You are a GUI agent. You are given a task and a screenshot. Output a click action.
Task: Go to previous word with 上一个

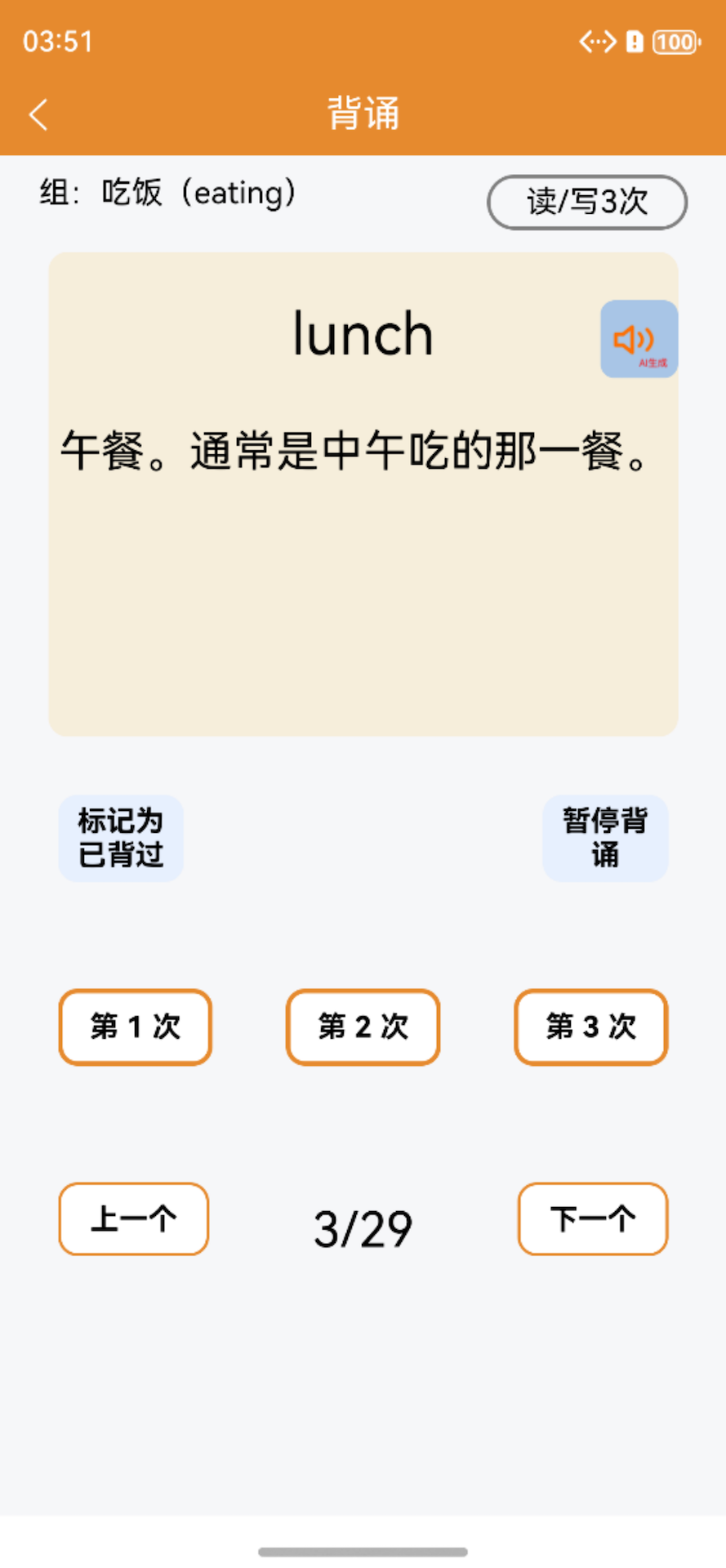[x=132, y=1218]
